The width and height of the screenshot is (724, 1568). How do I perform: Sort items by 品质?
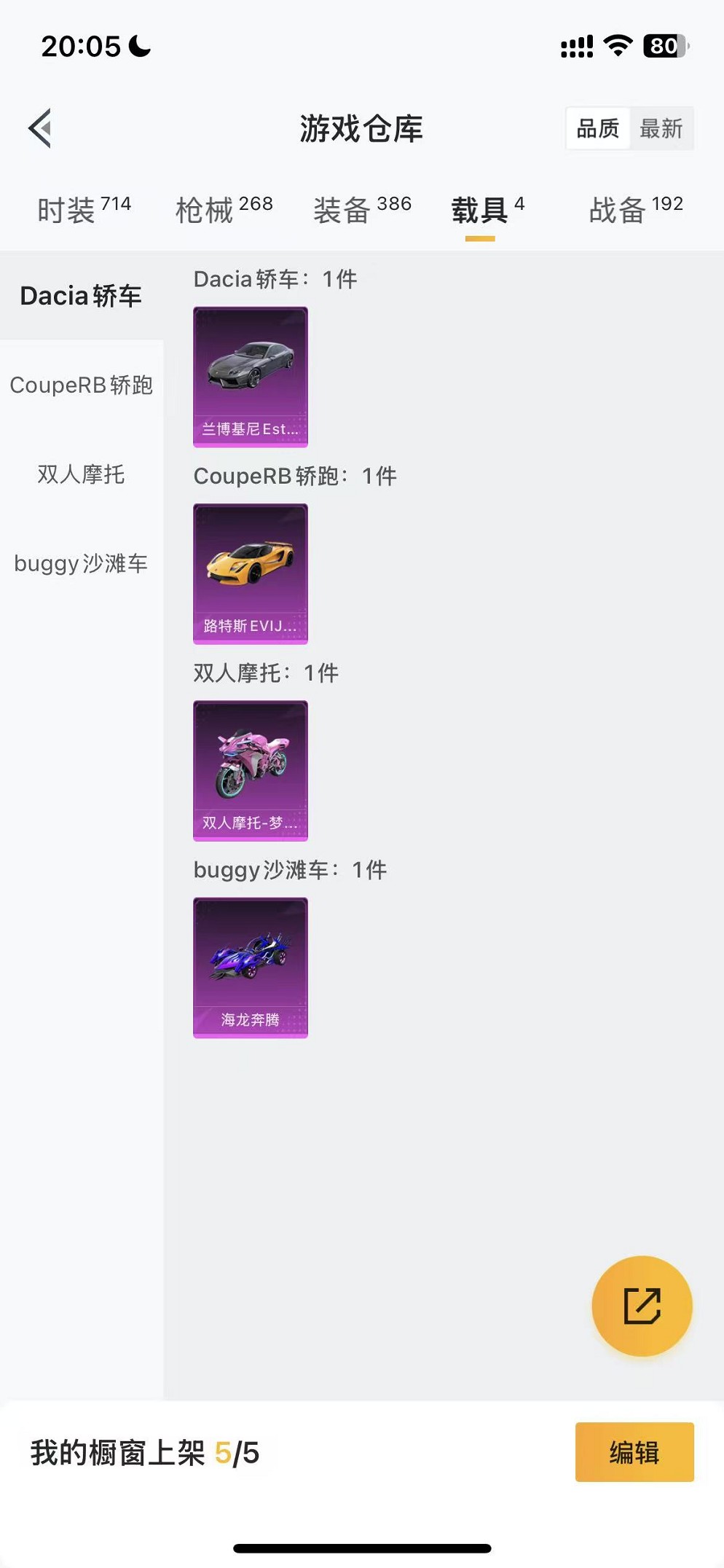(597, 129)
